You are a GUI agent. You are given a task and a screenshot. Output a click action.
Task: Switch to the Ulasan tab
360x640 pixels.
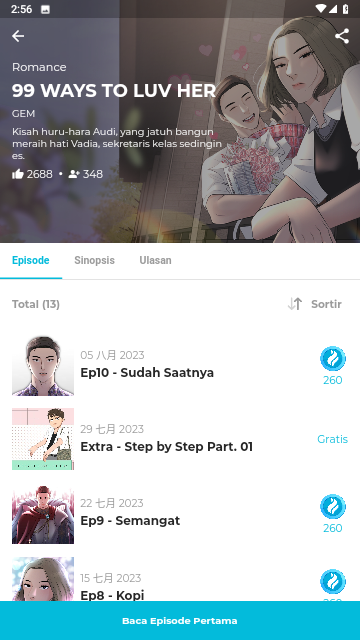pos(155,260)
